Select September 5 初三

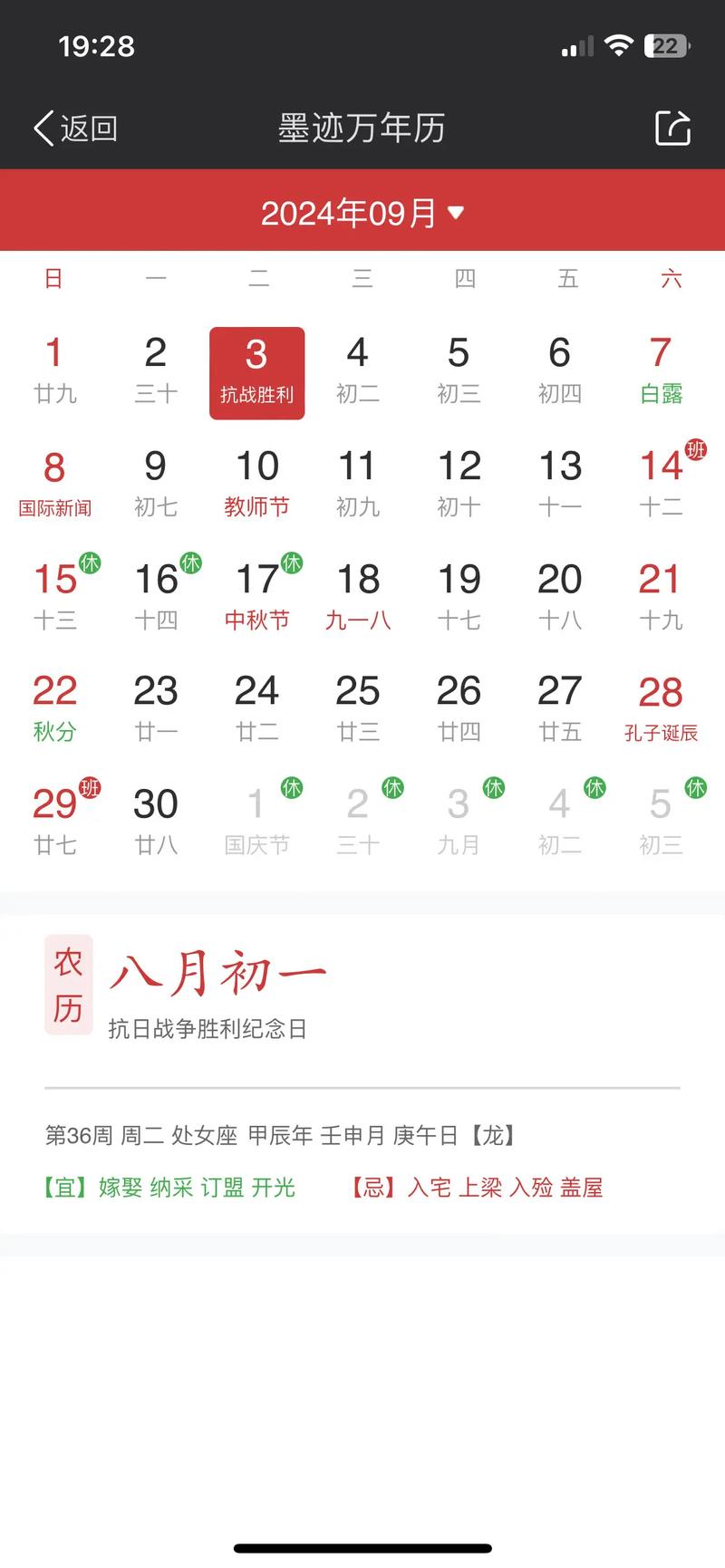coord(459,370)
